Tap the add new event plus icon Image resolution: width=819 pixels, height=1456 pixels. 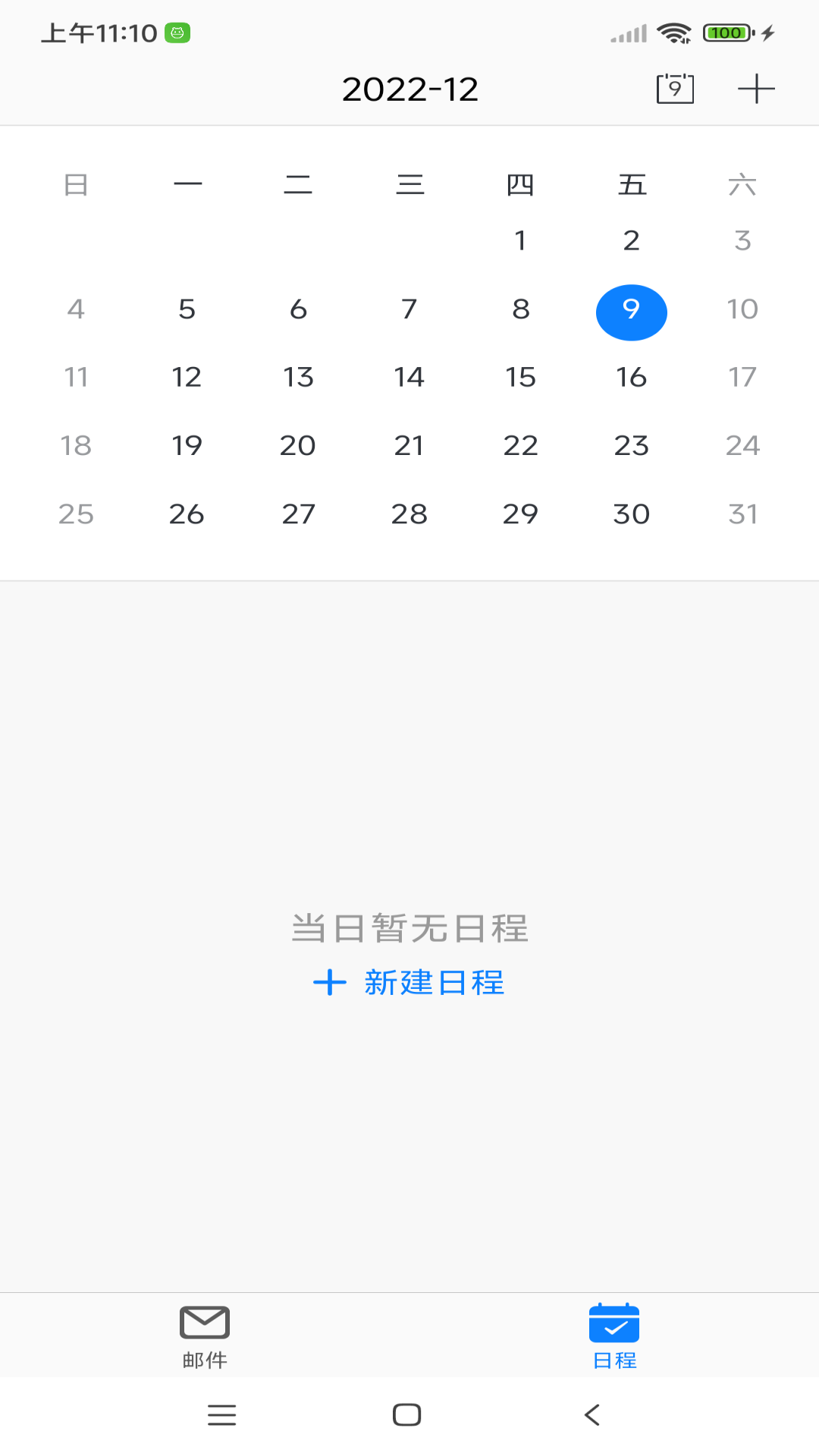tap(756, 88)
